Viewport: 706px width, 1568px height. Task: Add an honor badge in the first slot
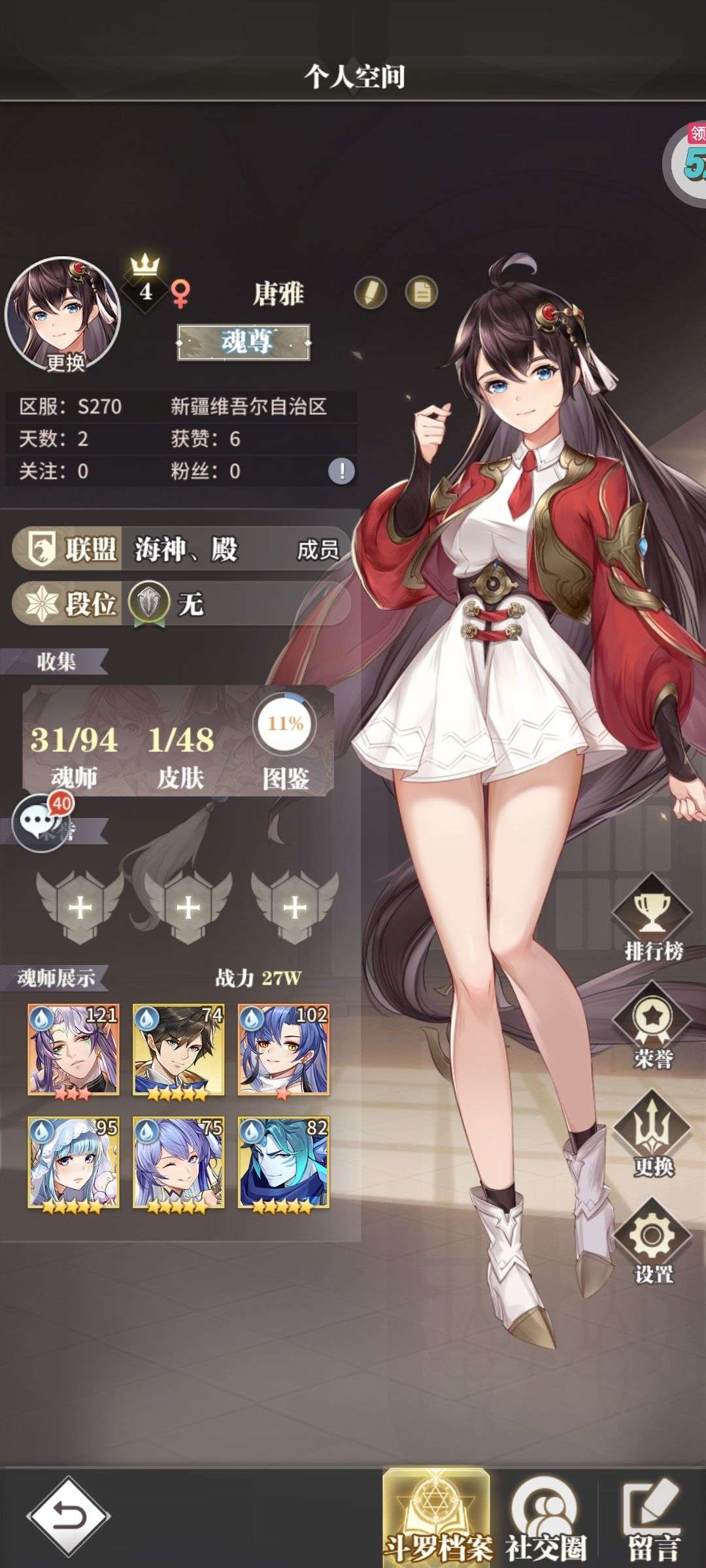point(80,907)
